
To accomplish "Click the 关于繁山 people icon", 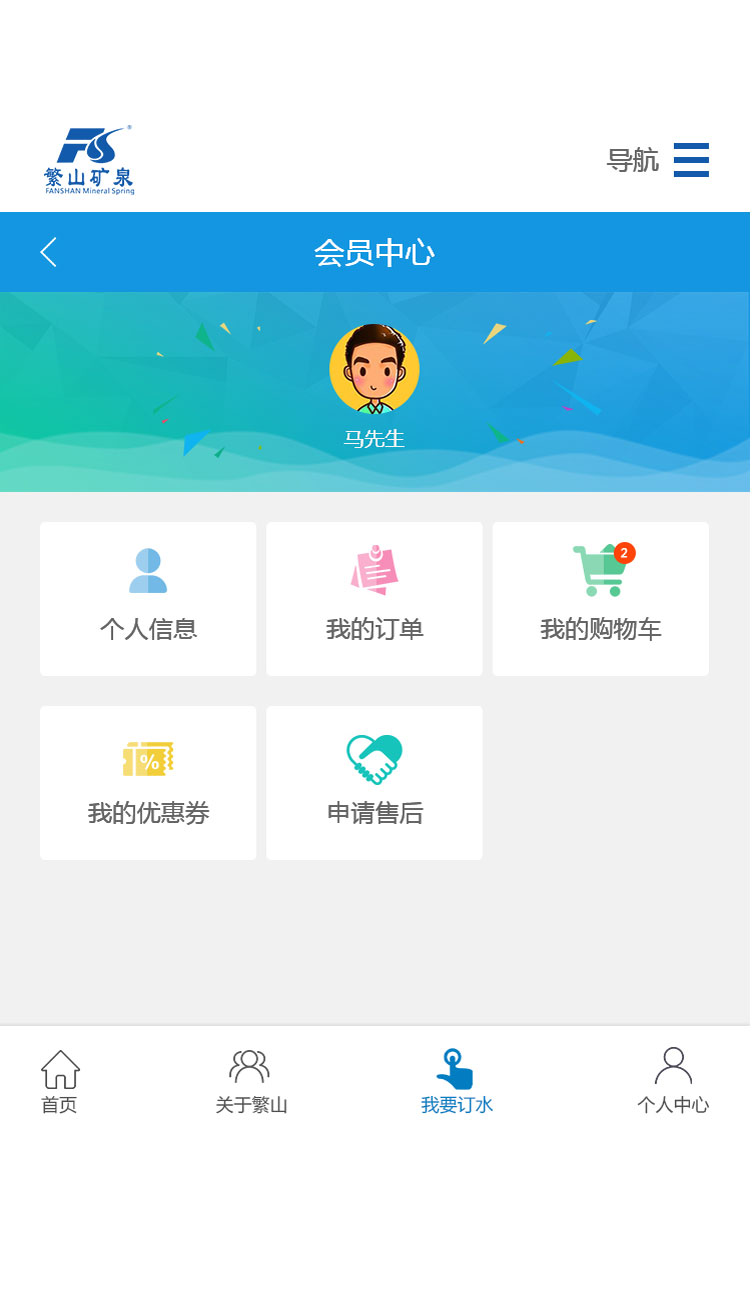I will pos(250,1067).
